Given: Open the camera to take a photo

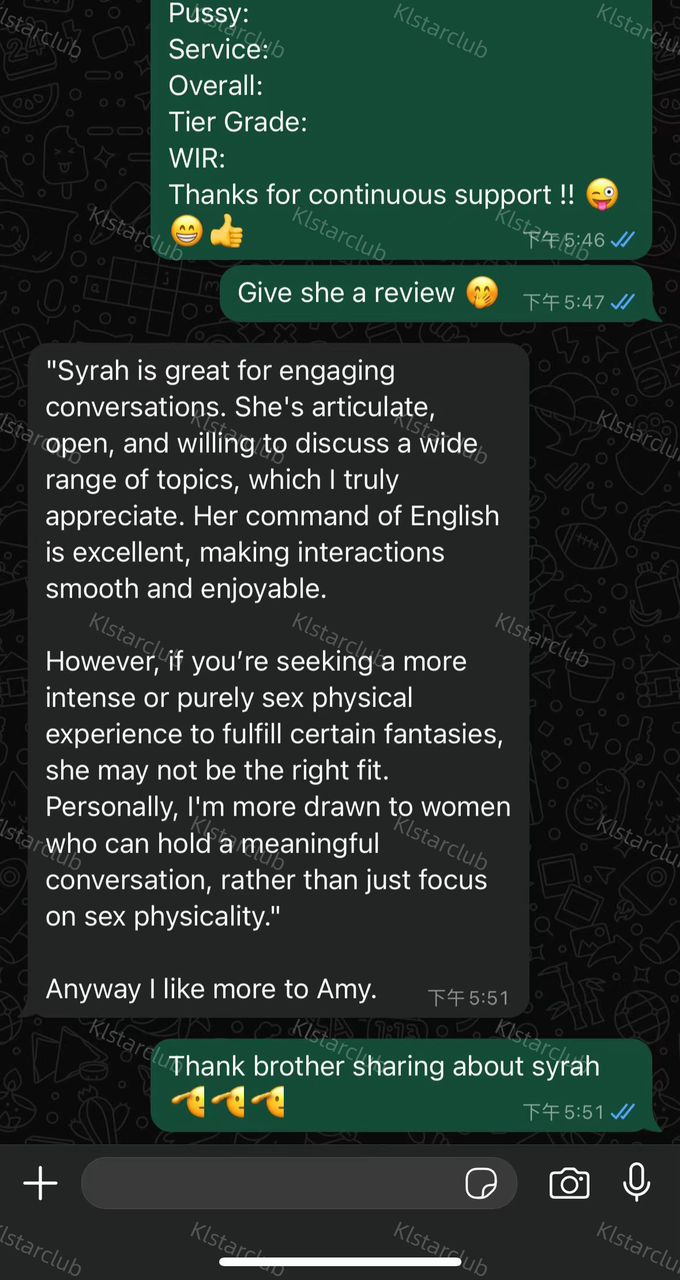Looking at the screenshot, I should (x=569, y=1184).
